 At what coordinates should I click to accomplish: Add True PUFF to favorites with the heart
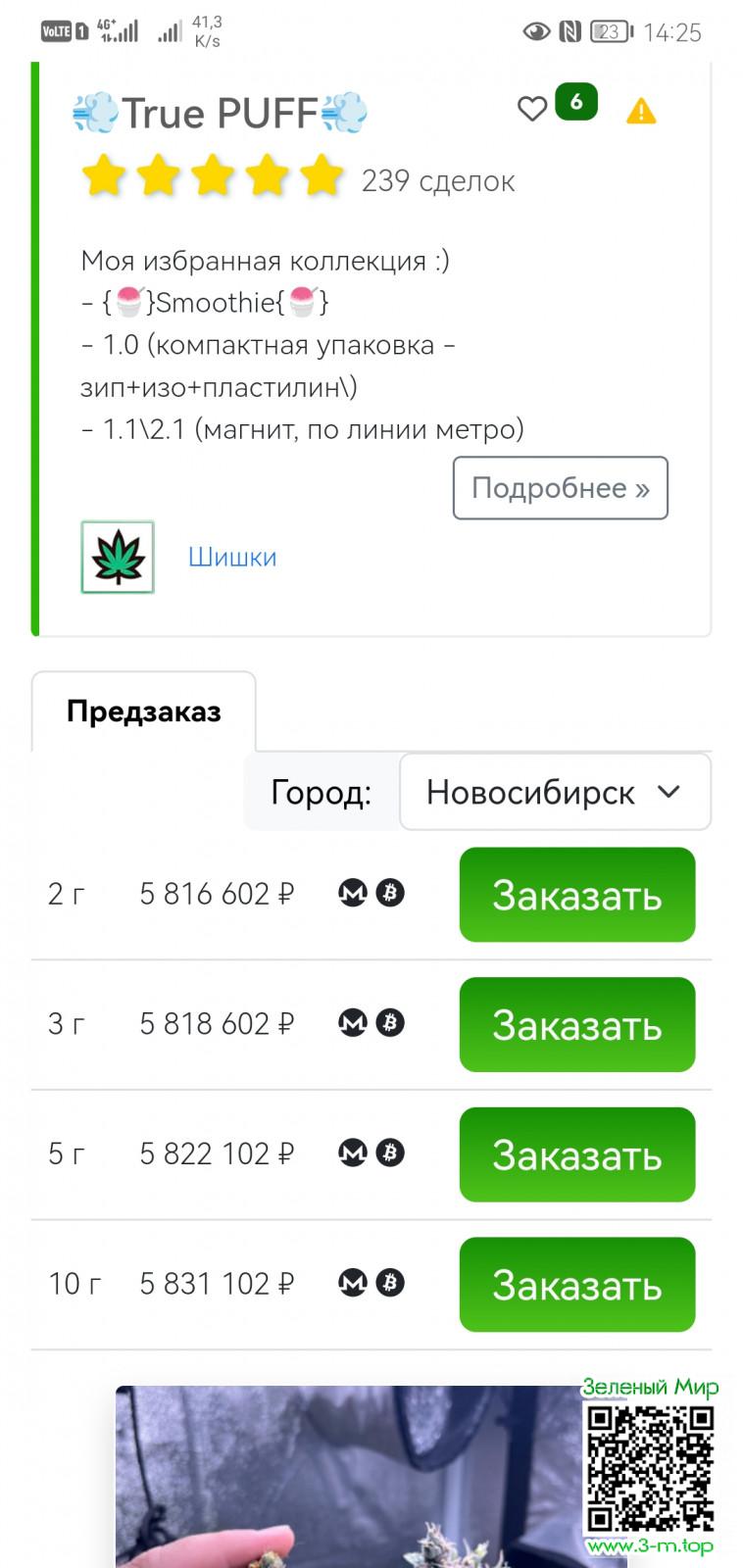point(531,109)
